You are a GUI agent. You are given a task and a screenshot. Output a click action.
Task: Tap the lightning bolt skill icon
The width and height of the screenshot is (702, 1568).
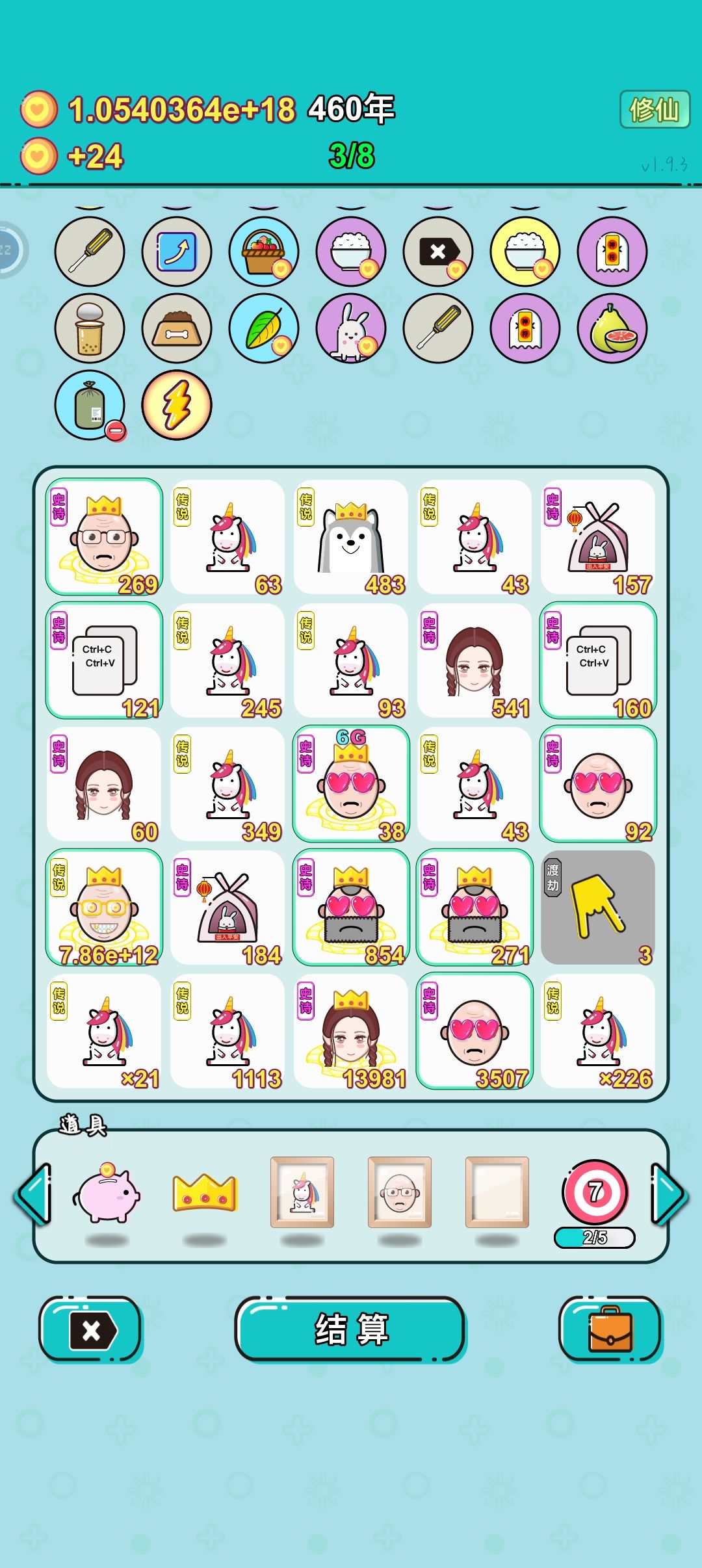tap(177, 405)
